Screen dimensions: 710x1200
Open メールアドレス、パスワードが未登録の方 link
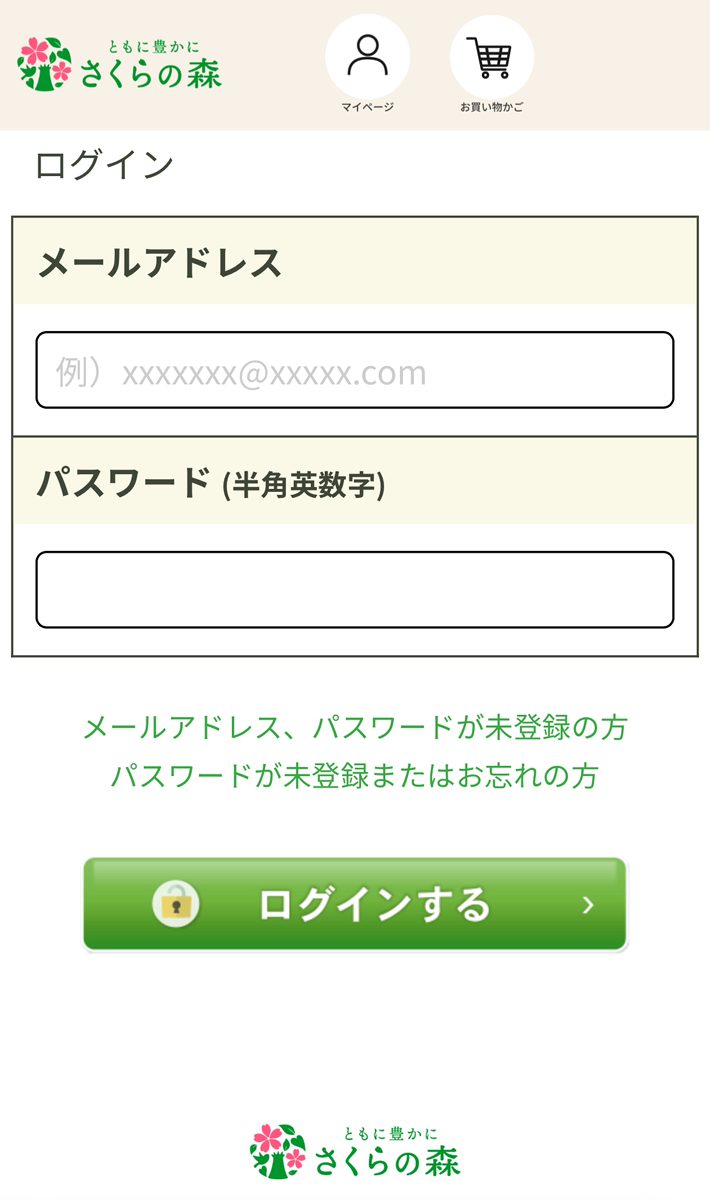point(354,727)
